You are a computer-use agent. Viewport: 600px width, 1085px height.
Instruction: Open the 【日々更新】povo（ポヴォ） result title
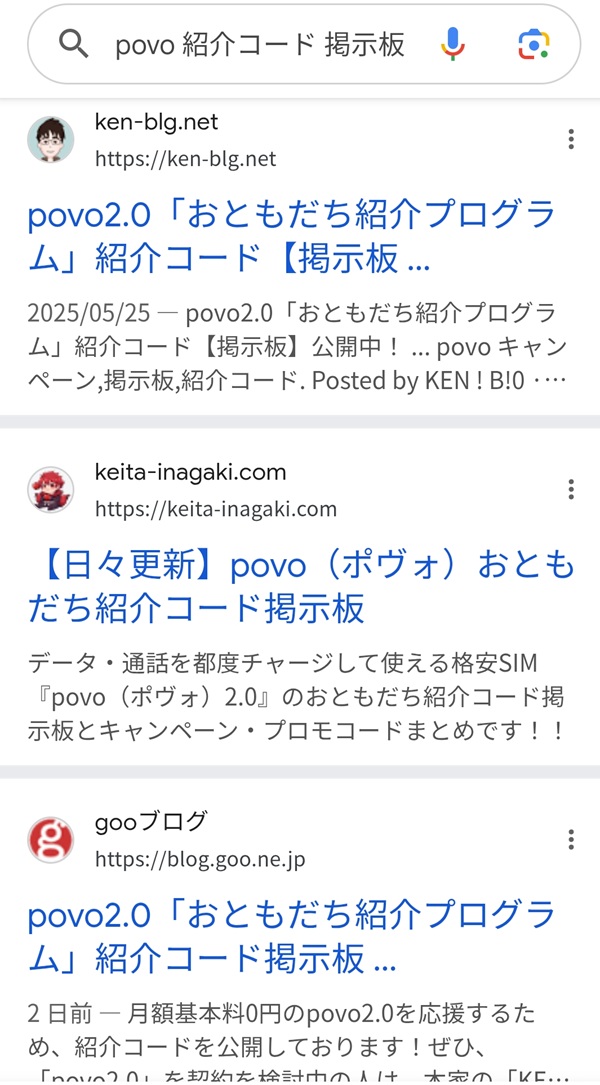click(x=300, y=587)
